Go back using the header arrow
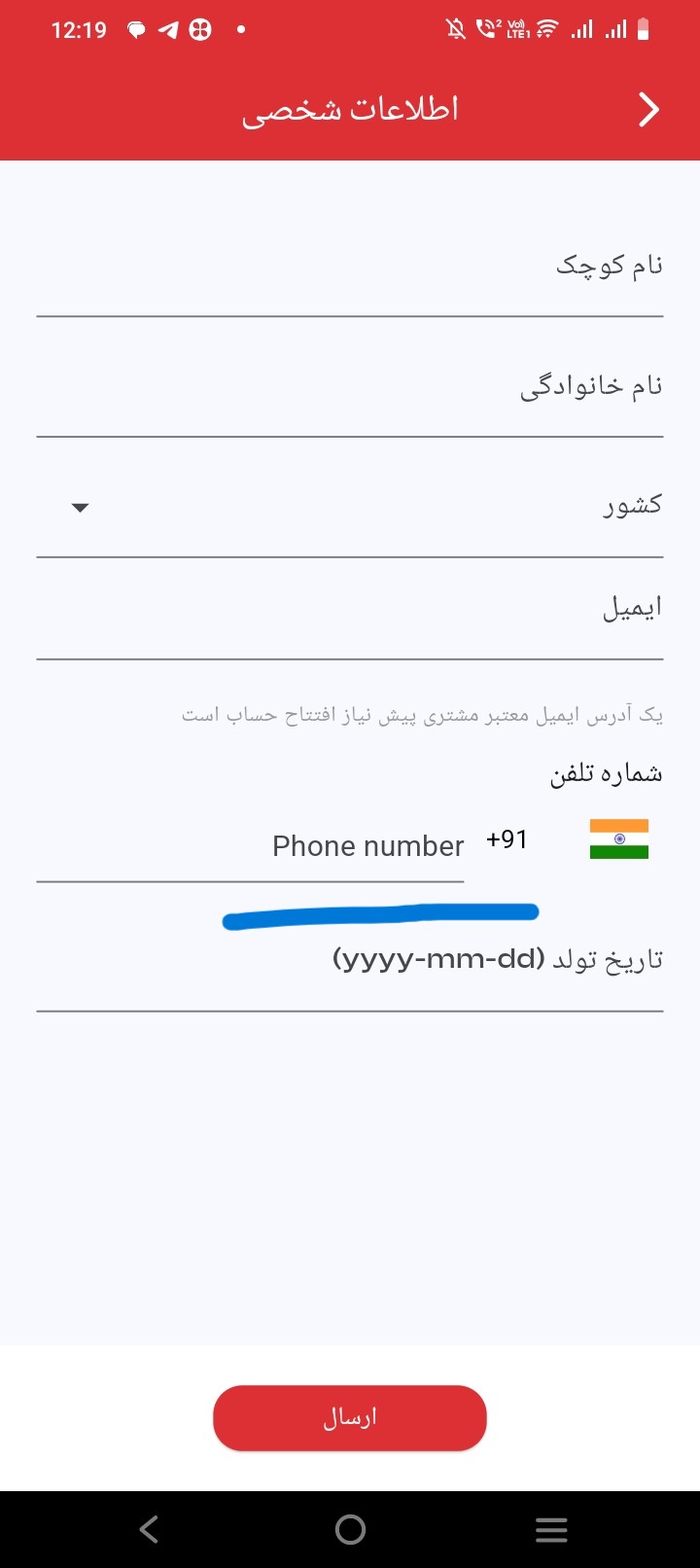Viewport: 700px width, 1568px height. tap(648, 110)
